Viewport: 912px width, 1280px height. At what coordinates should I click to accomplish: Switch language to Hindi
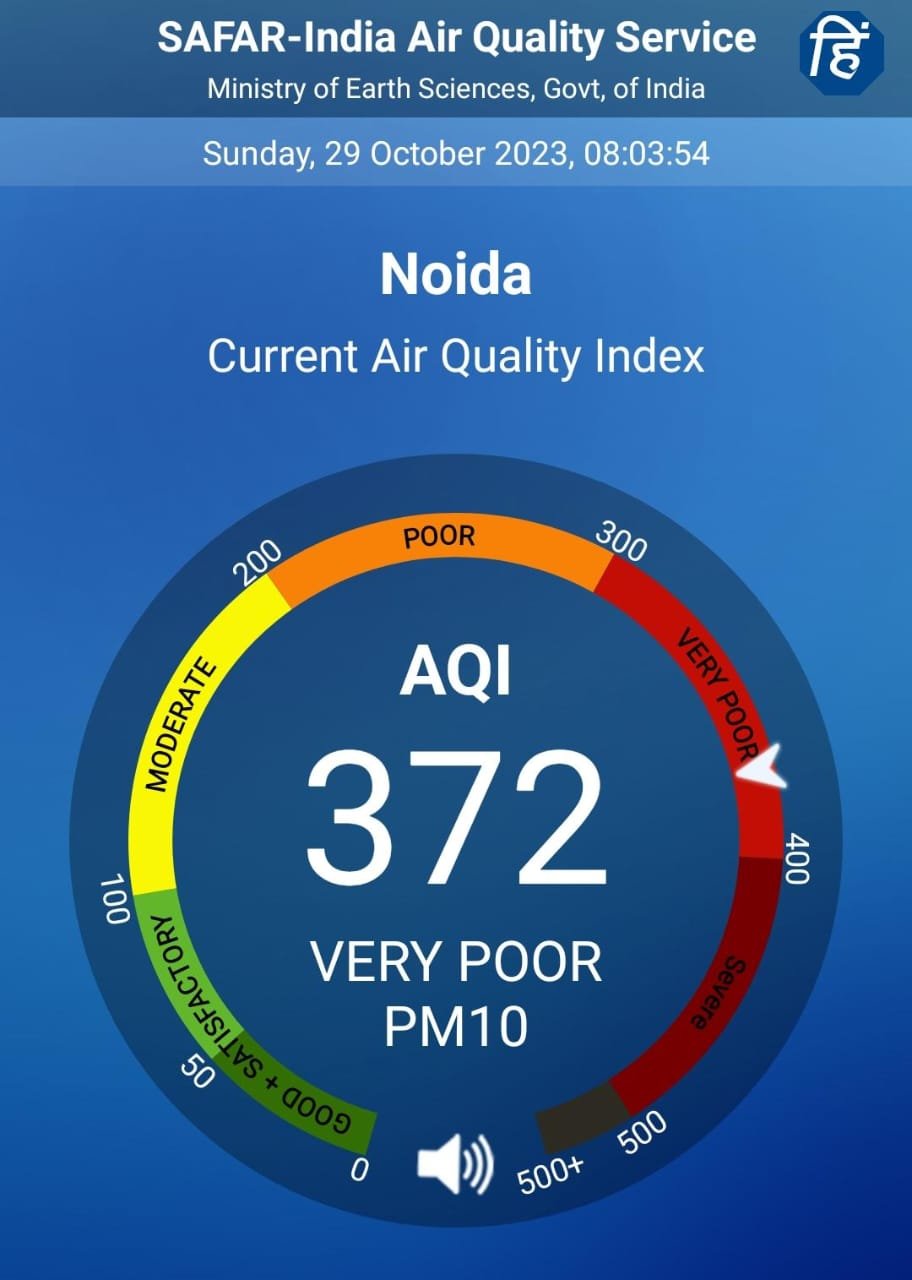841,51
